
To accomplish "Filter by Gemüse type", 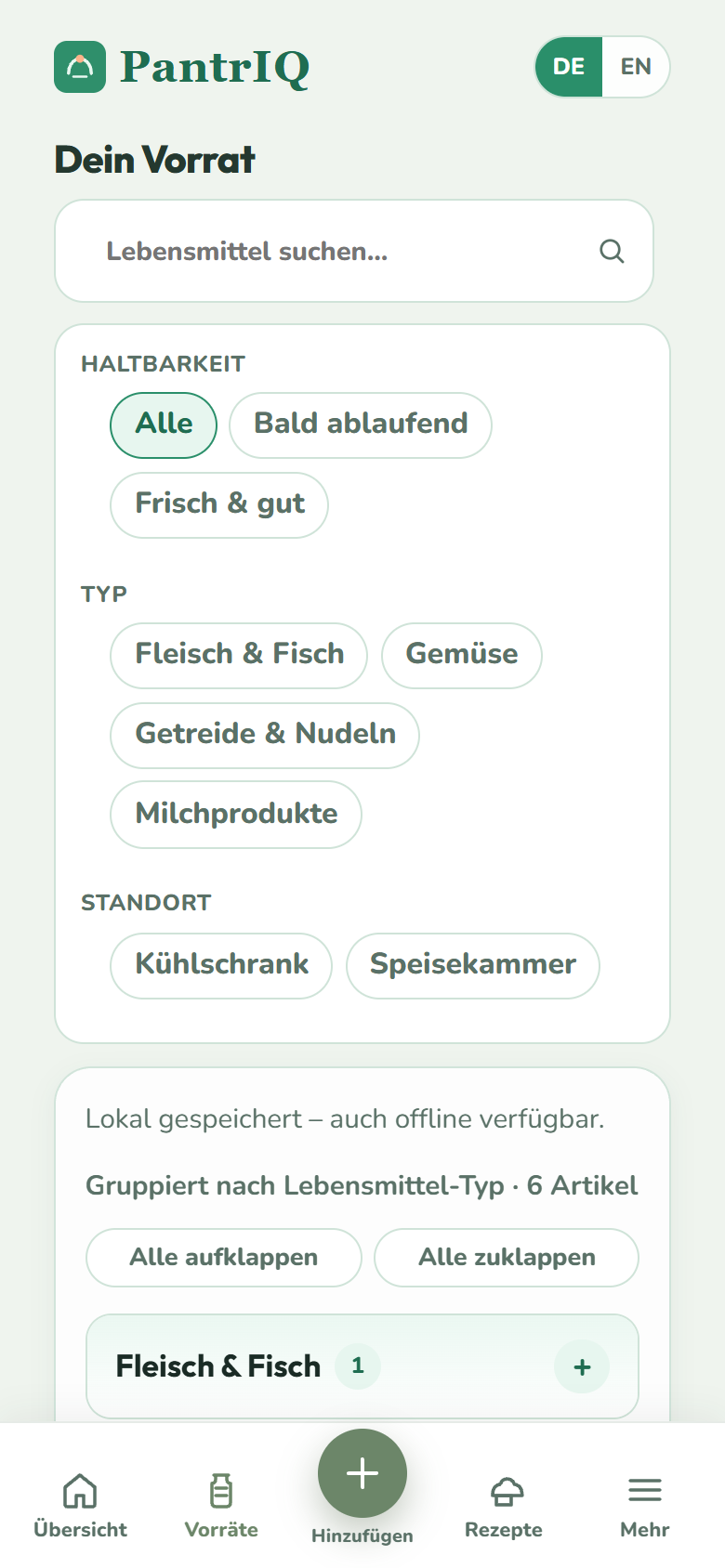I will click(x=462, y=656).
